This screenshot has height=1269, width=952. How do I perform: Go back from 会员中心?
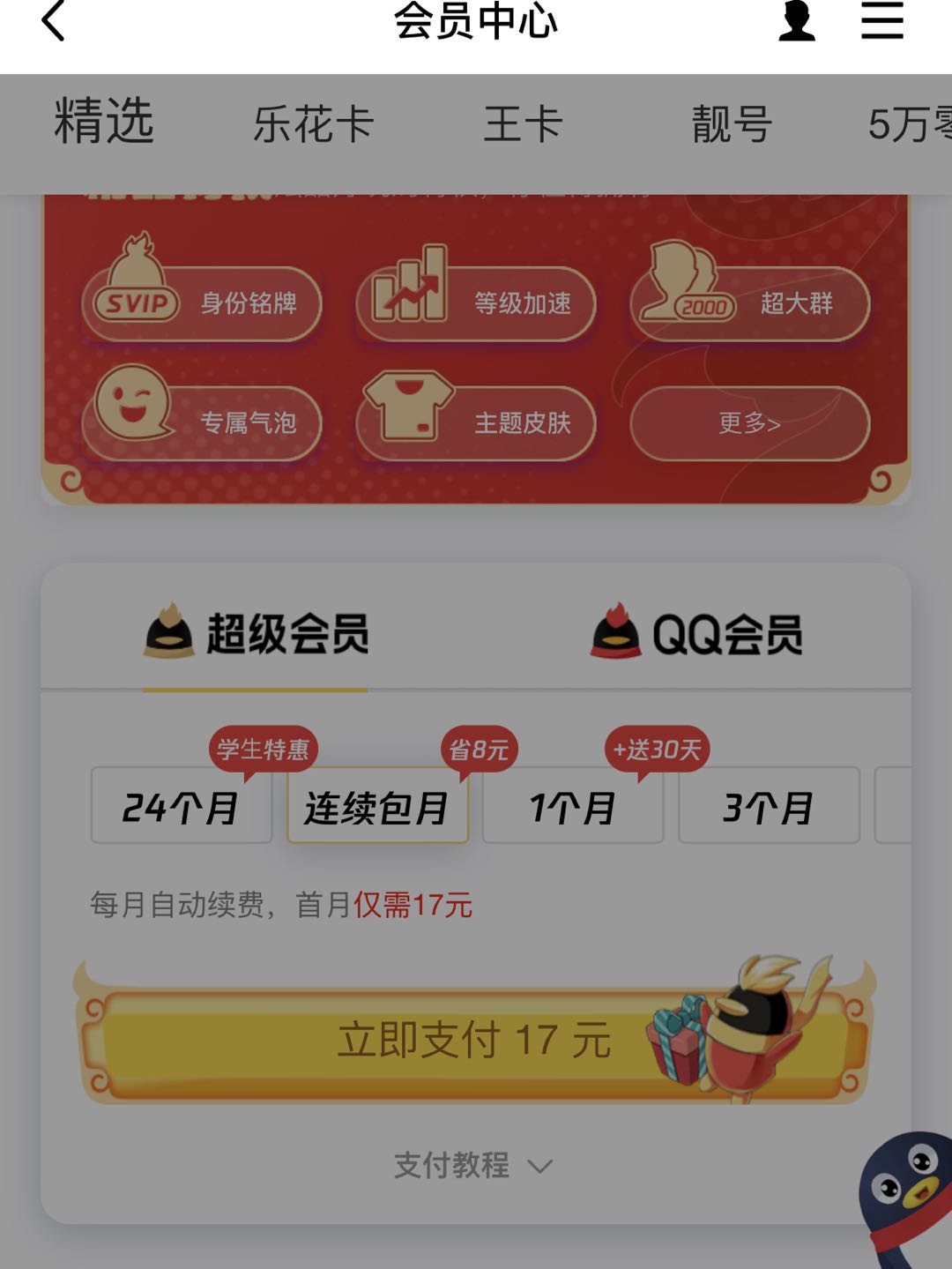pyautogui.click(x=54, y=21)
